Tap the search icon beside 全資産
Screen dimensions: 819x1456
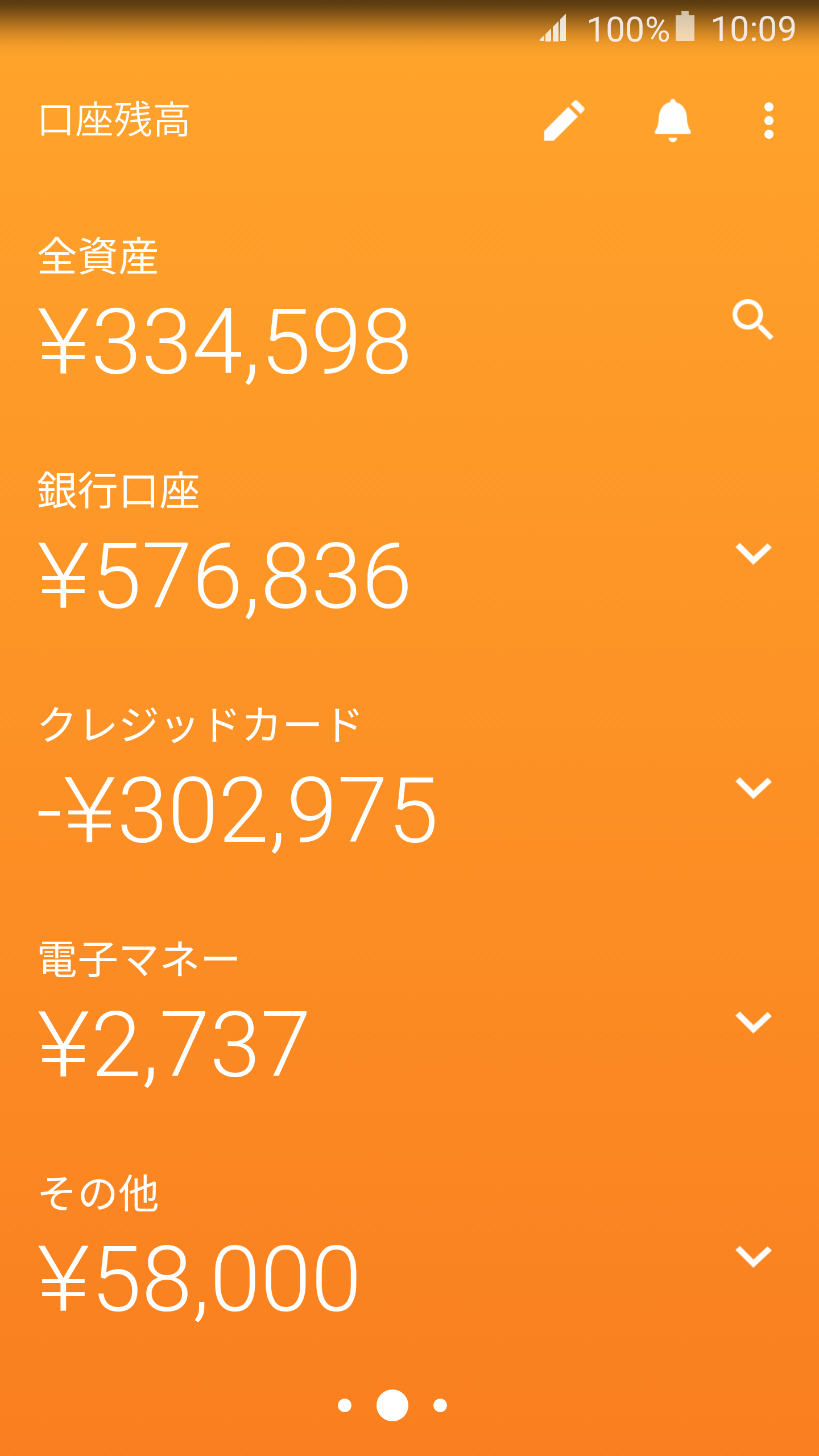coord(753,320)
